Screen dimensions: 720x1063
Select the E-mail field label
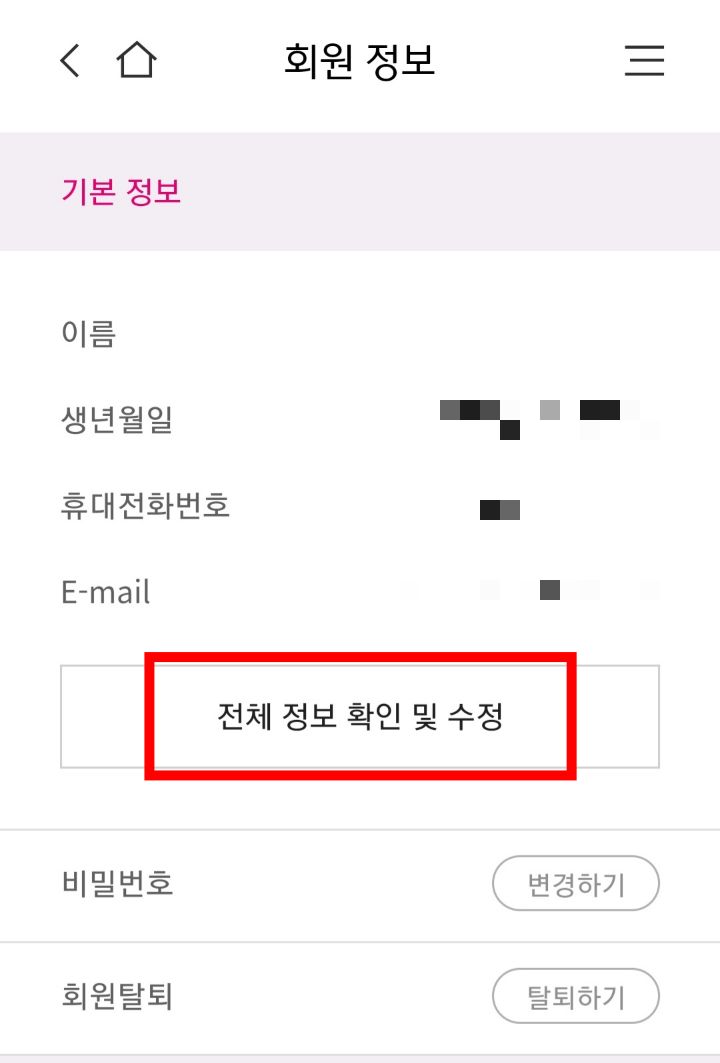coord(104,592)
